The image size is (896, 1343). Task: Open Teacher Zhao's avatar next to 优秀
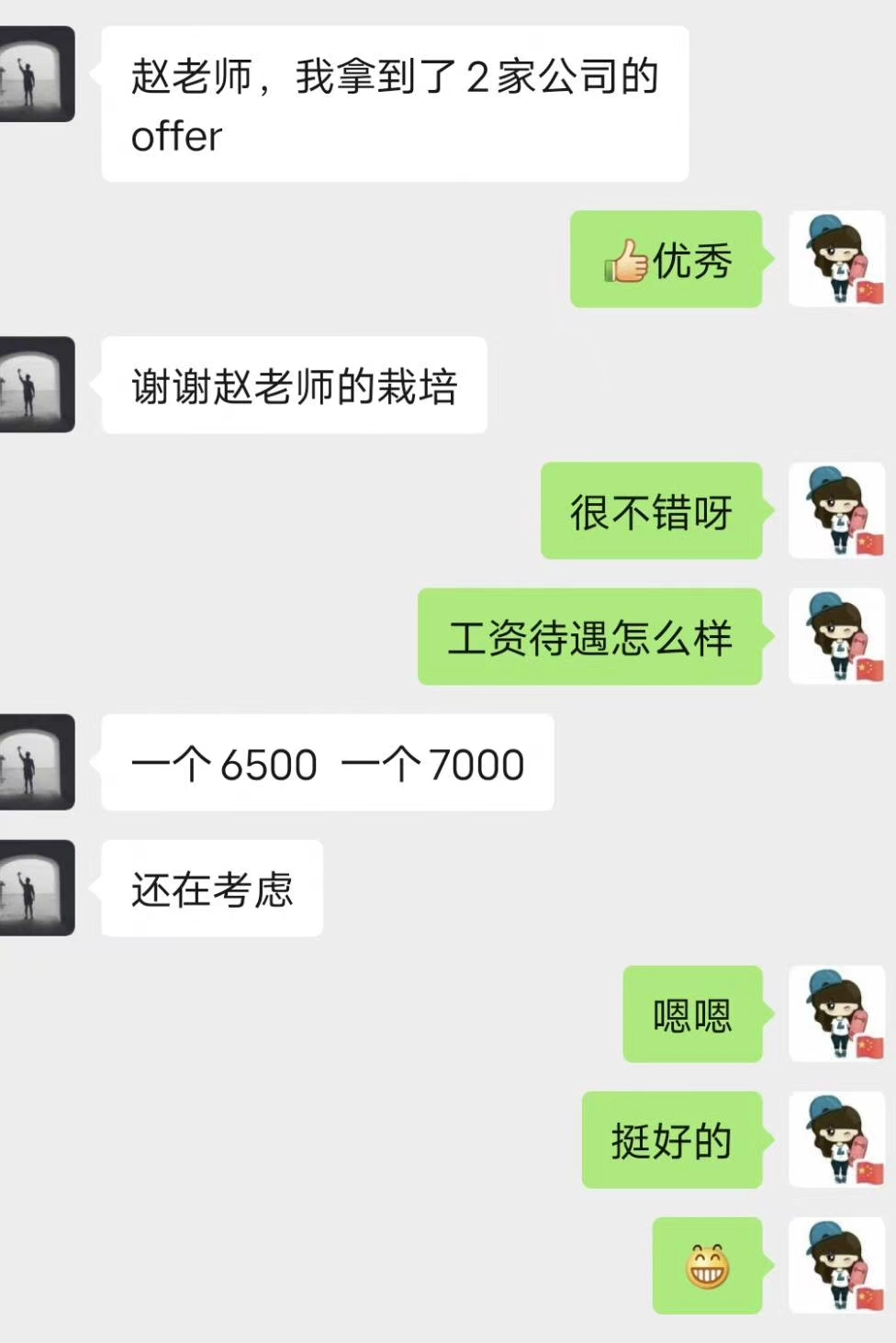836,259
